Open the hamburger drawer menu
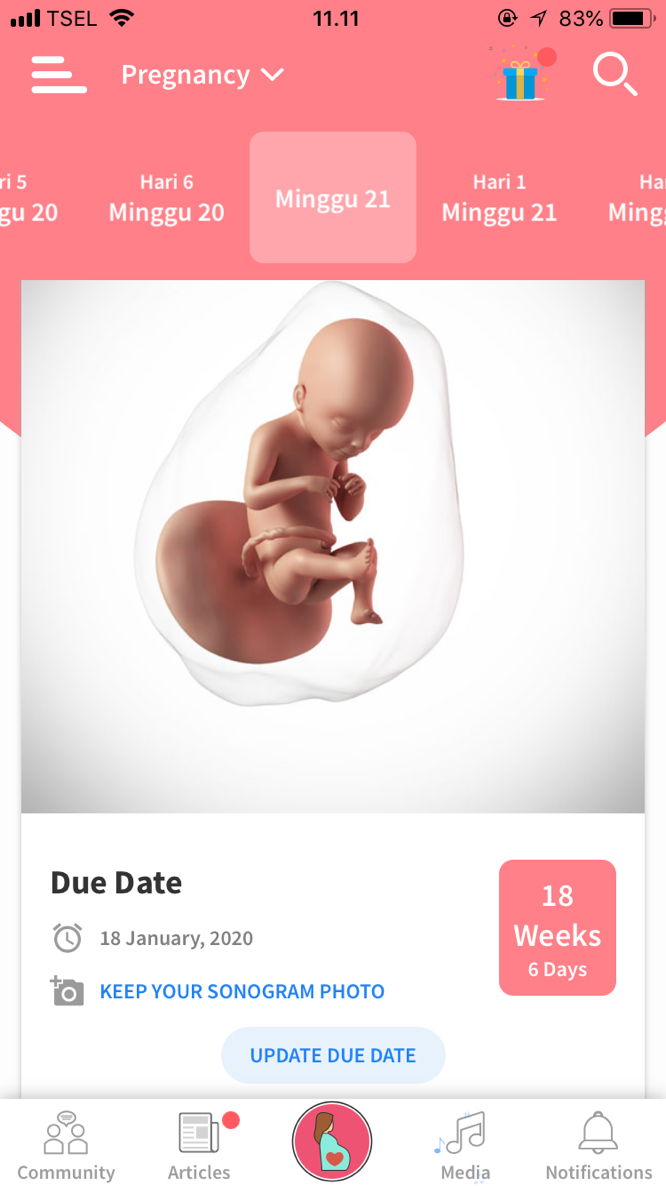The height and width of the screenshot is (1186, 666). click(58, 75)
